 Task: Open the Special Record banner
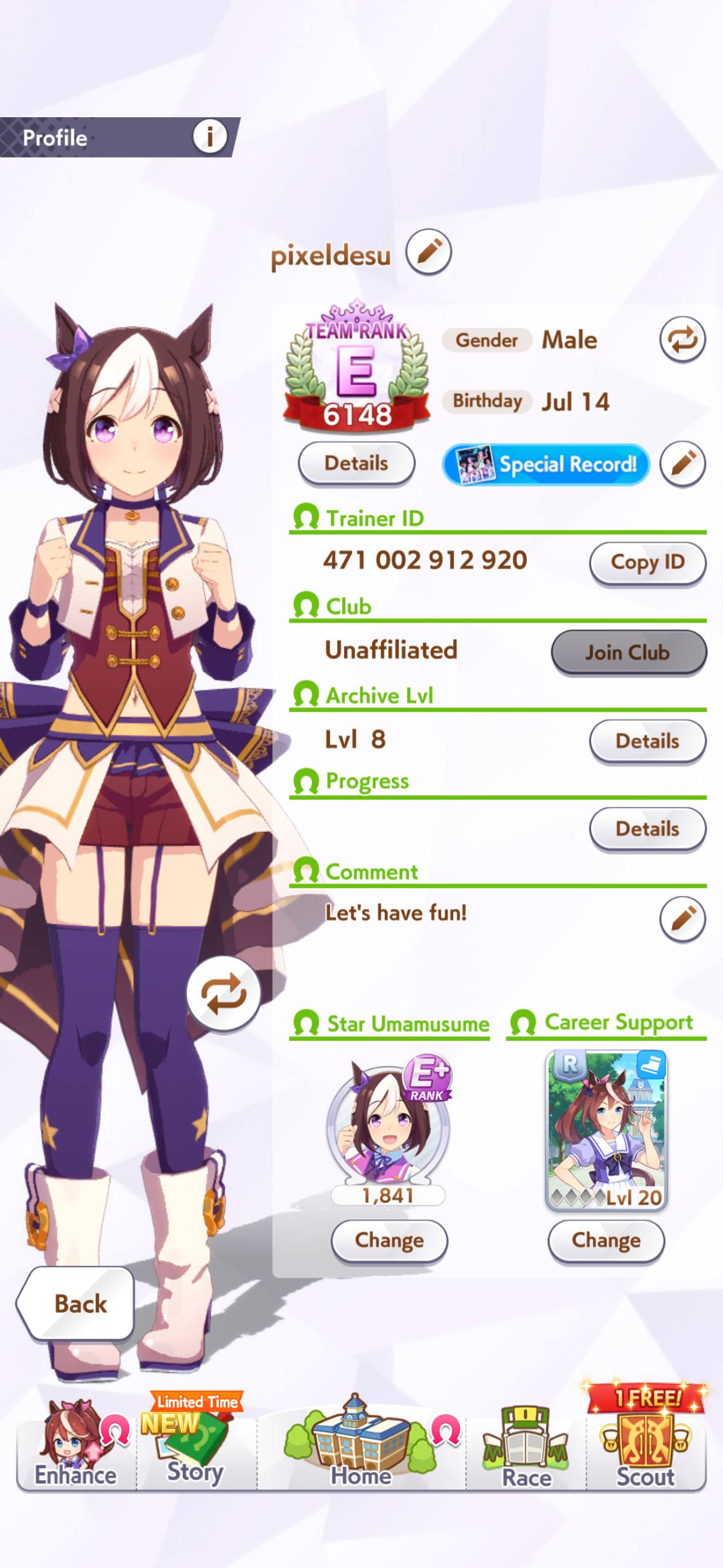[545, 464]
